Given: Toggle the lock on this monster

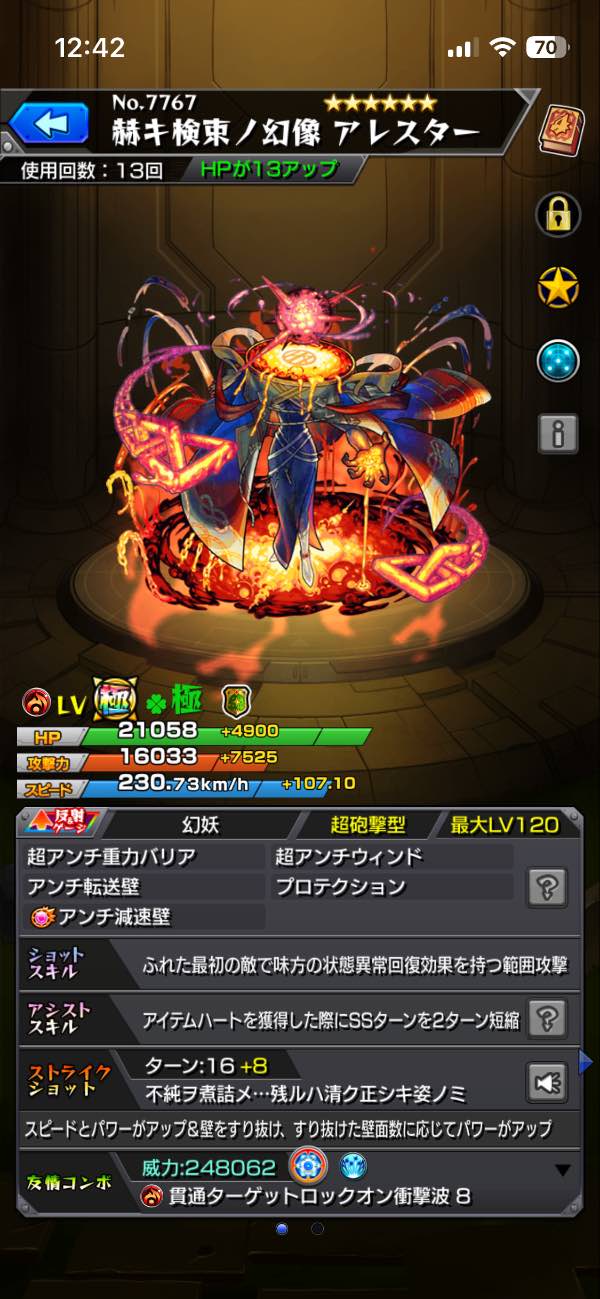Looking at the screenshot, I should (x=558, y=211).
